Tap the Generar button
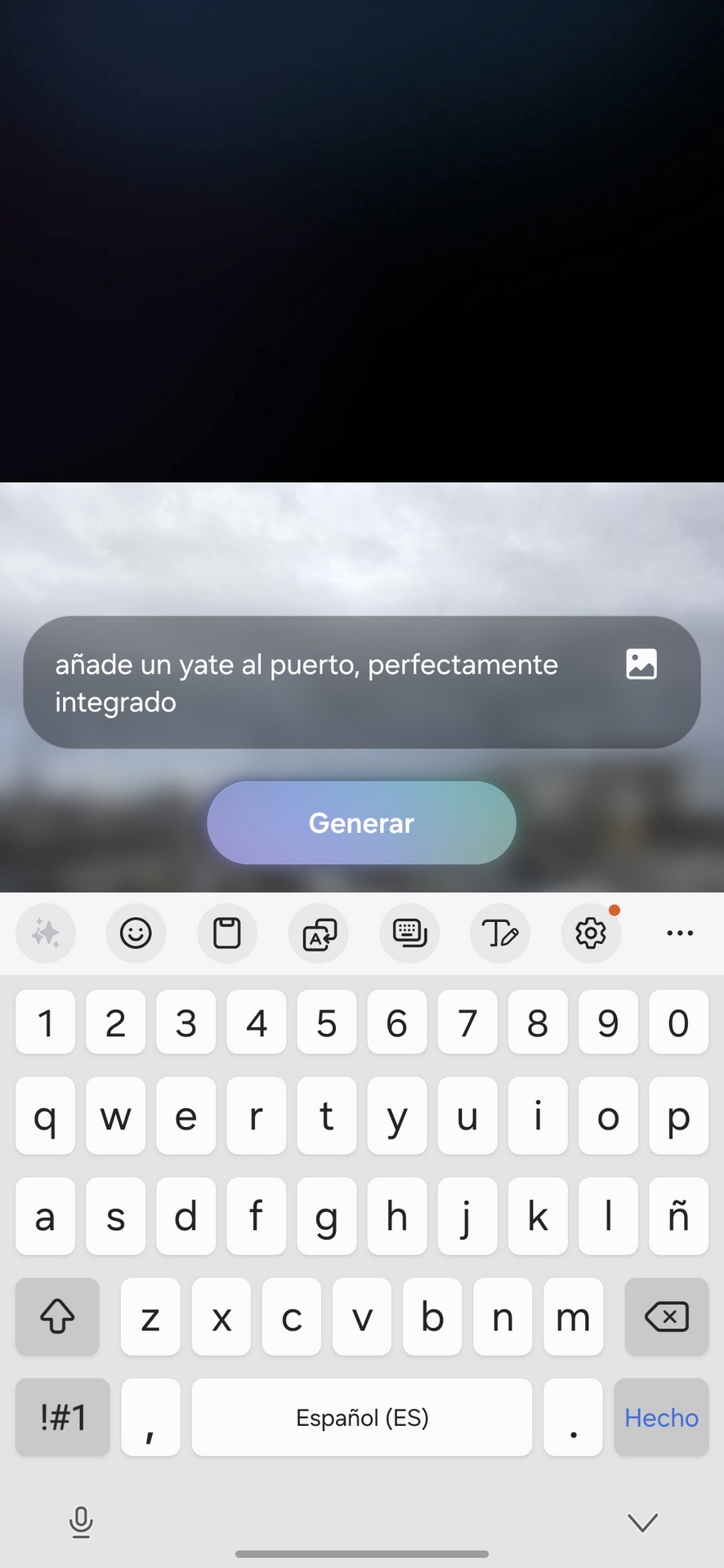The image size is (724, 1568). point(361,822)
